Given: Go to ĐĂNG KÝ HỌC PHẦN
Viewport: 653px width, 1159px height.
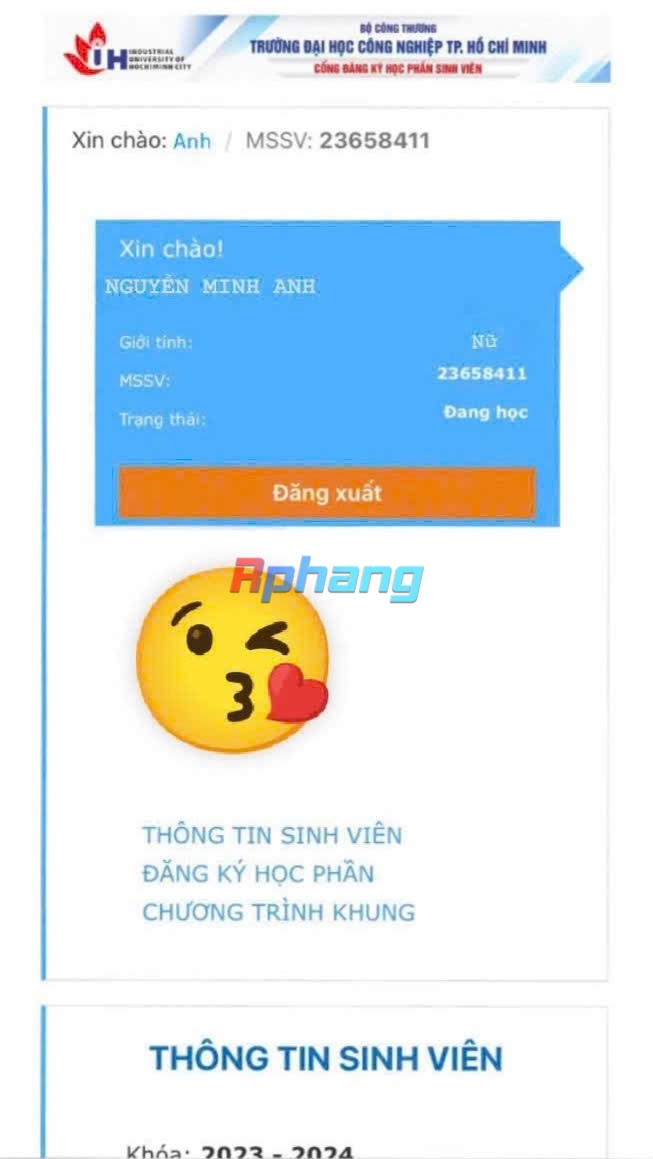Looking at the screenshot, I should 258,874.
